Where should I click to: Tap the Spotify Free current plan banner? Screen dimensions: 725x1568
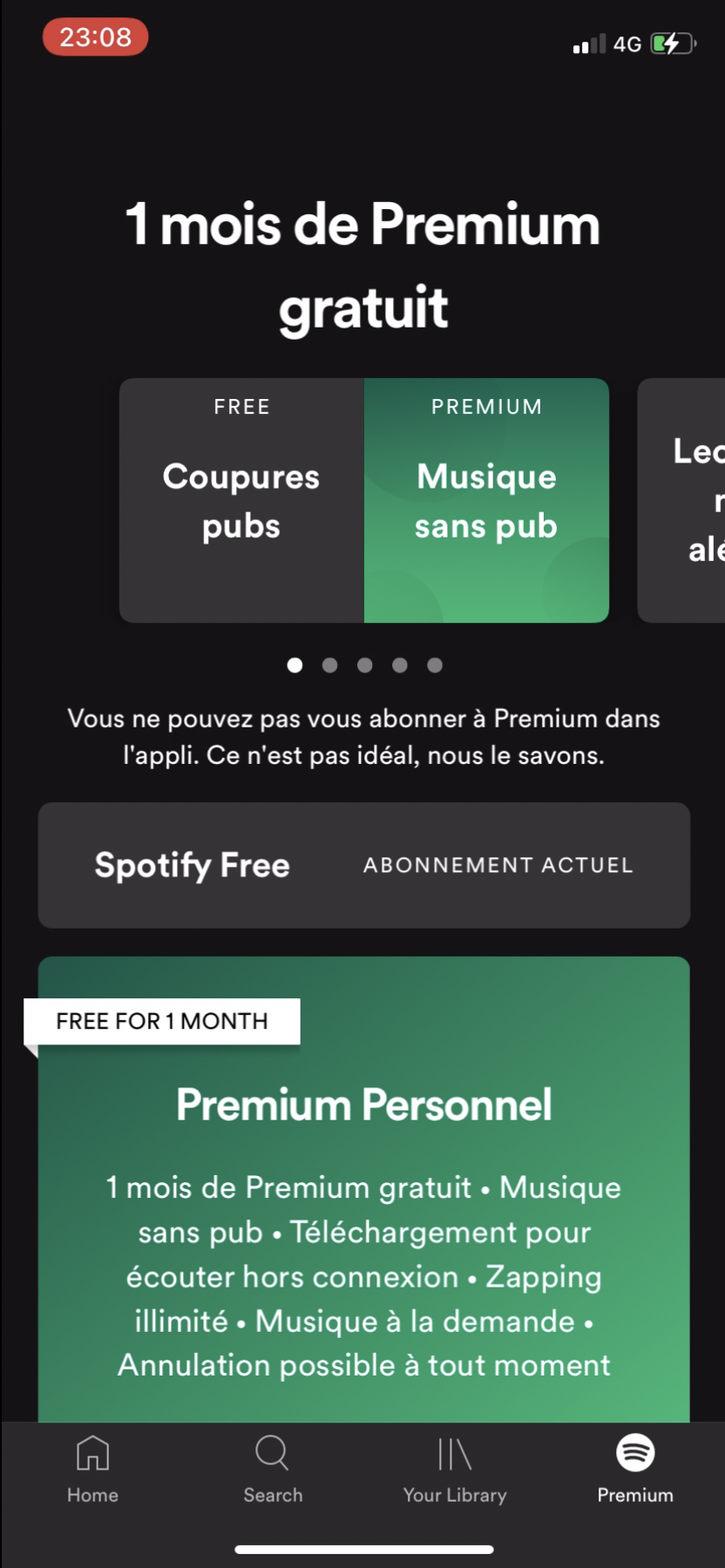click(362, 865)
